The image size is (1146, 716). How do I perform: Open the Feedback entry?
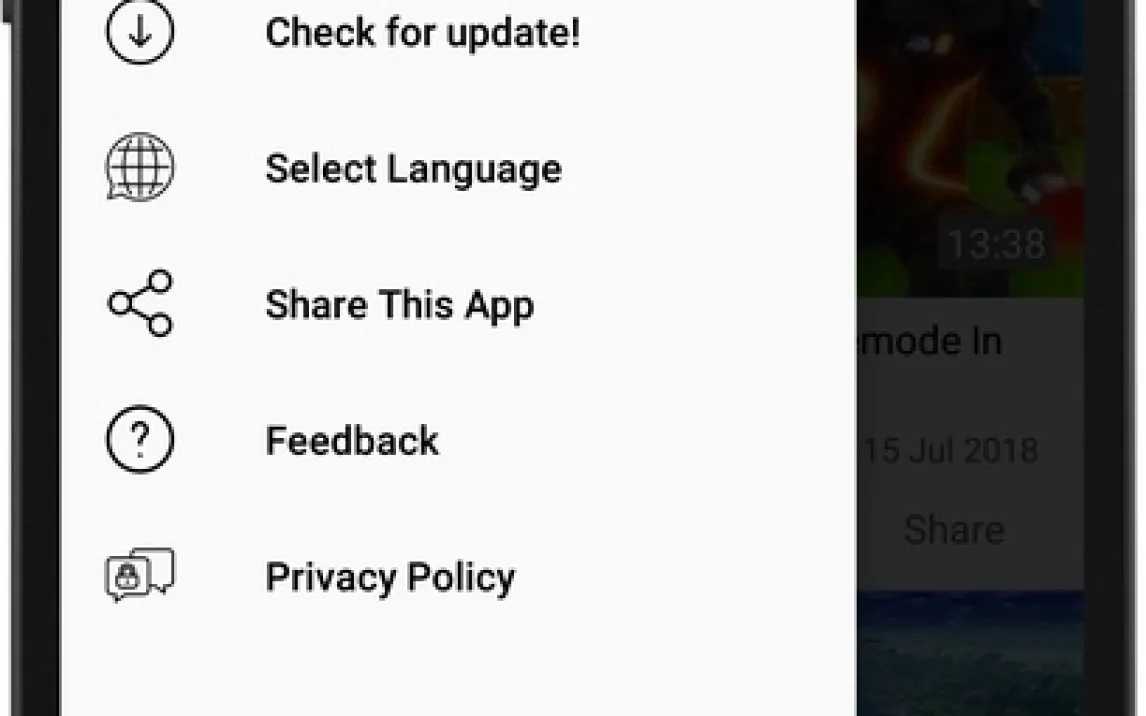(351, 440)
